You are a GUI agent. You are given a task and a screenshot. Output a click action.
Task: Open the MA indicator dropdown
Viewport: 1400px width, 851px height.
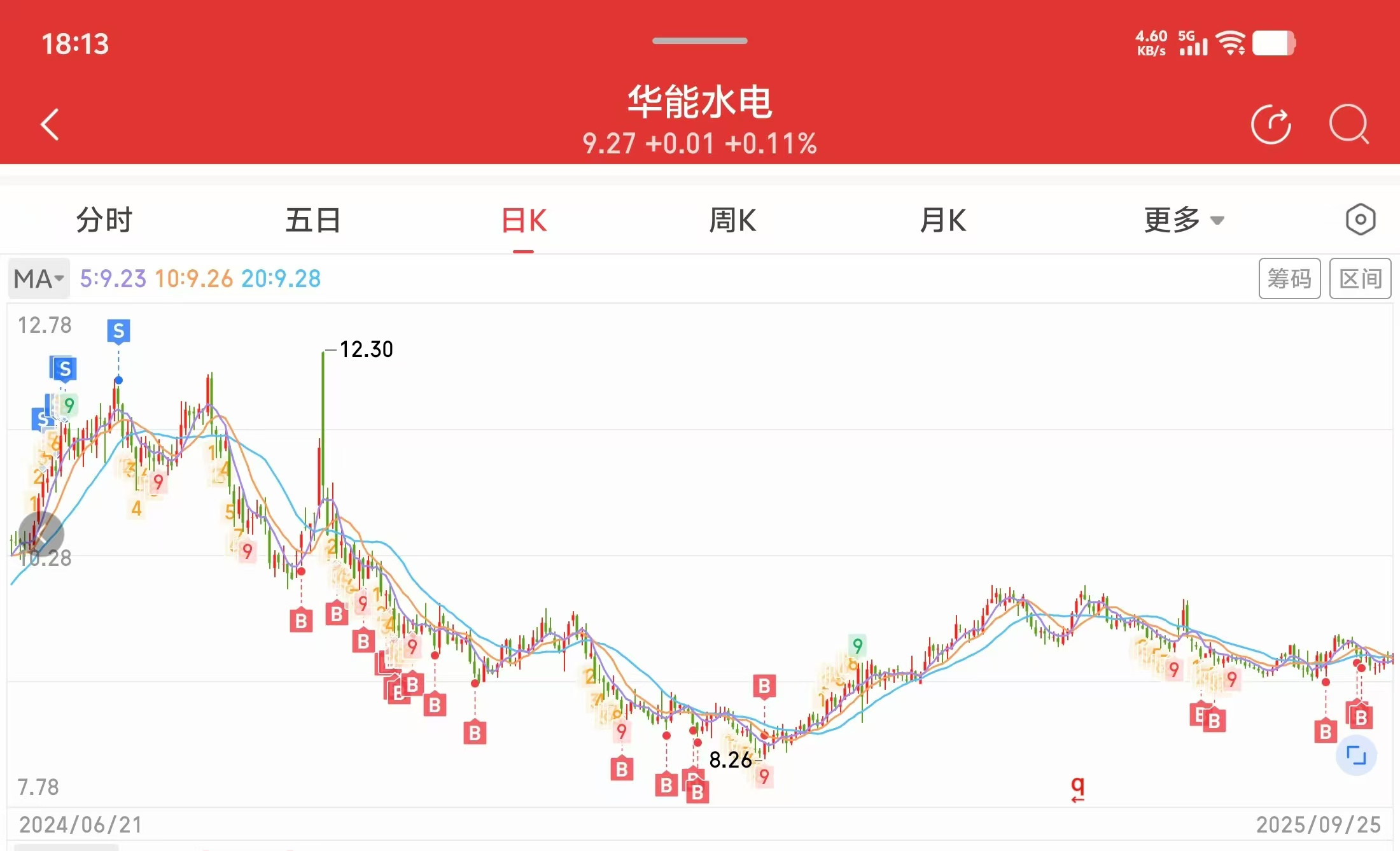pos(39,279)
